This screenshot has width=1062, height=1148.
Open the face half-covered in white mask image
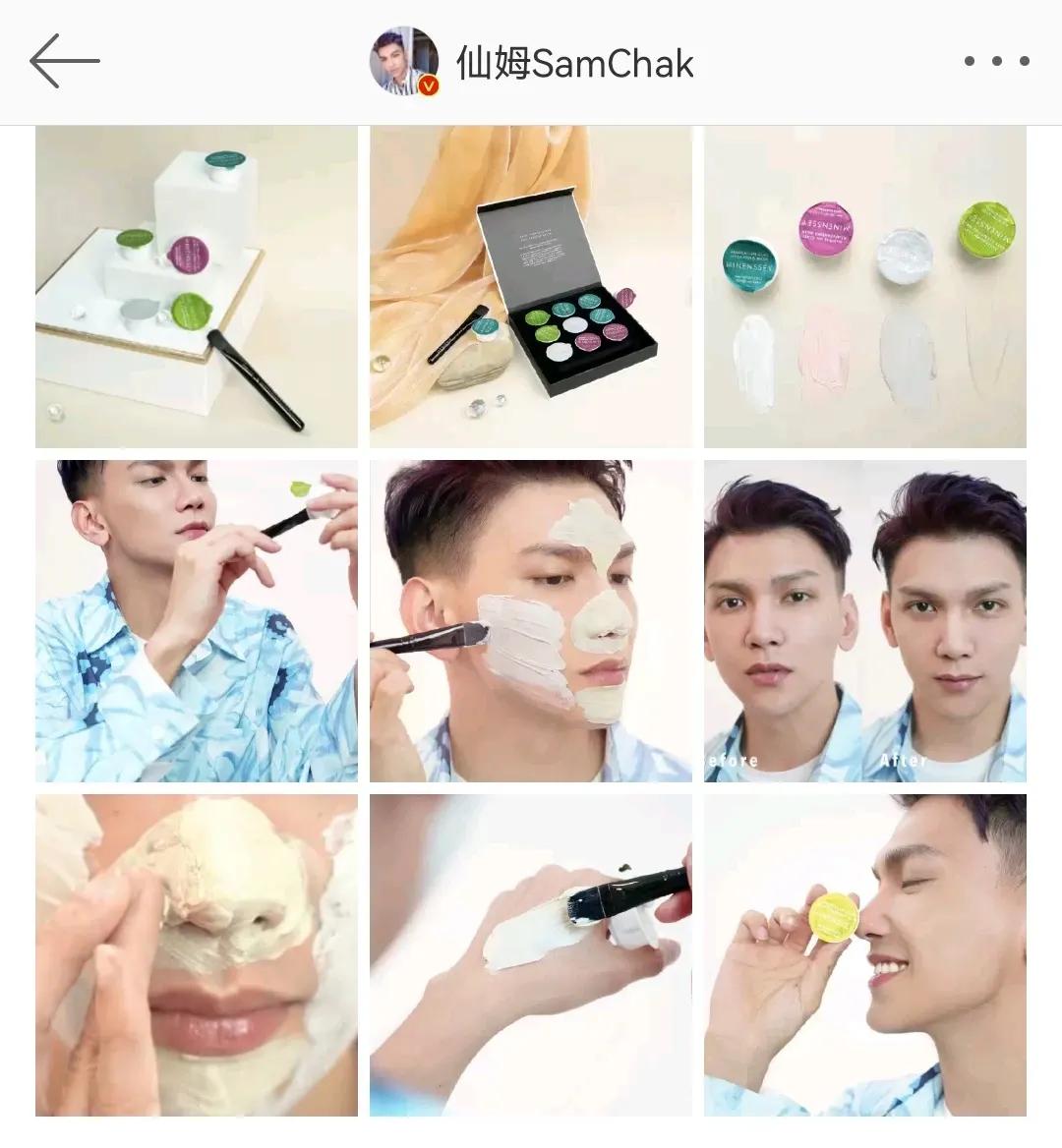coord(531,619)
